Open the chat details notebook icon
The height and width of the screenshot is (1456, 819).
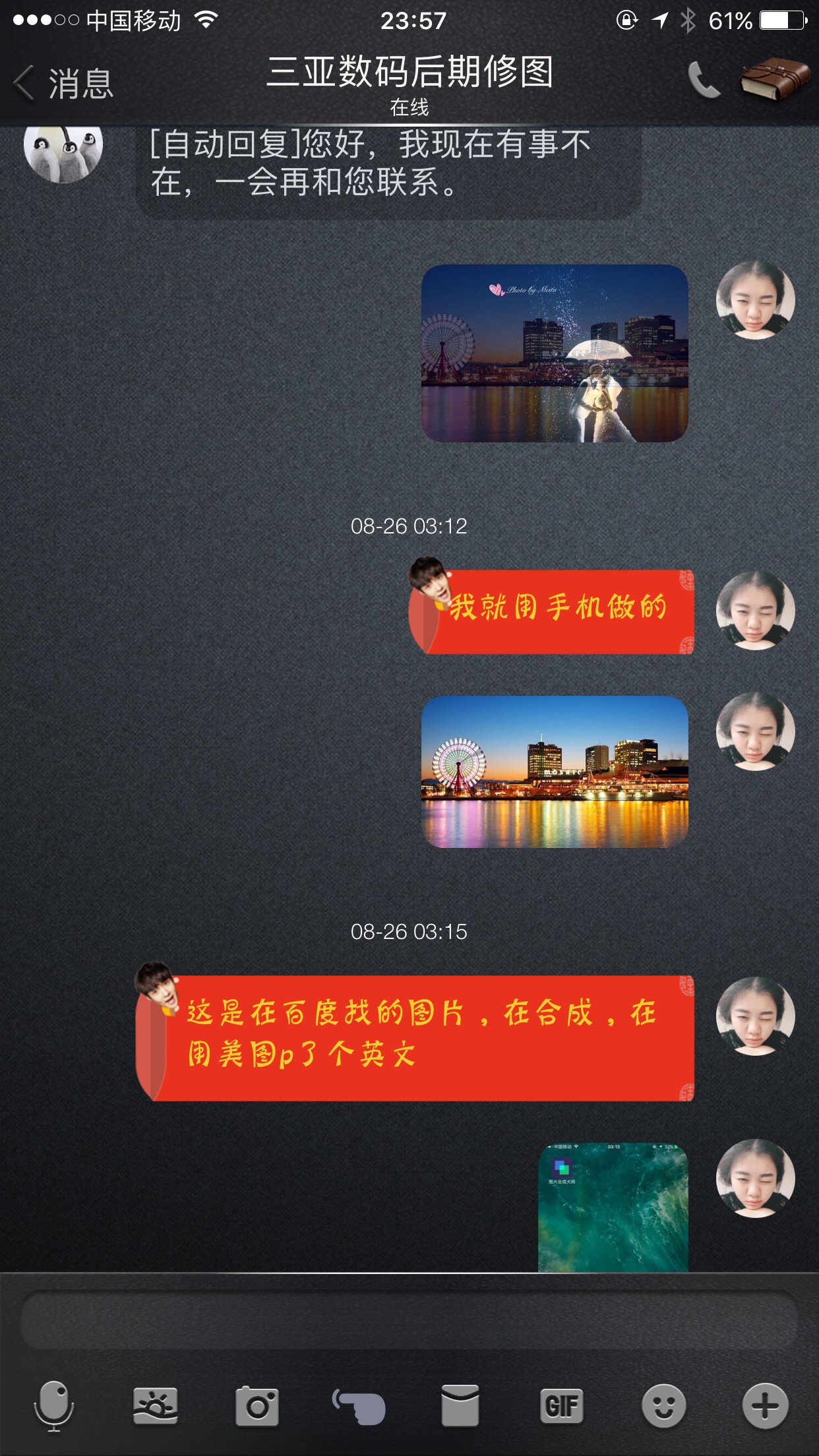pyautogui.click(x=774, y=79)
